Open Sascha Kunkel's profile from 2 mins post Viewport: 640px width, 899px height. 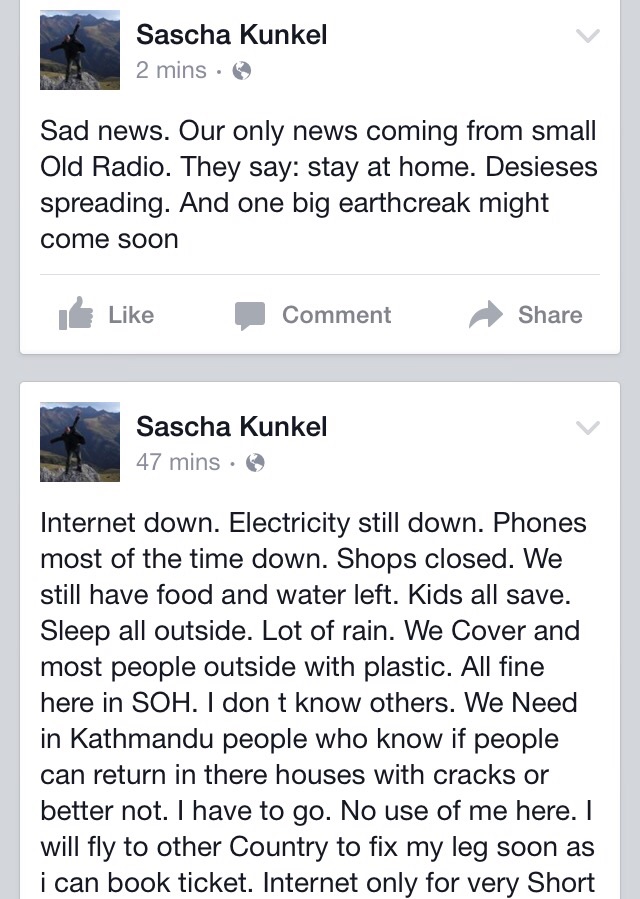(231, 35)
